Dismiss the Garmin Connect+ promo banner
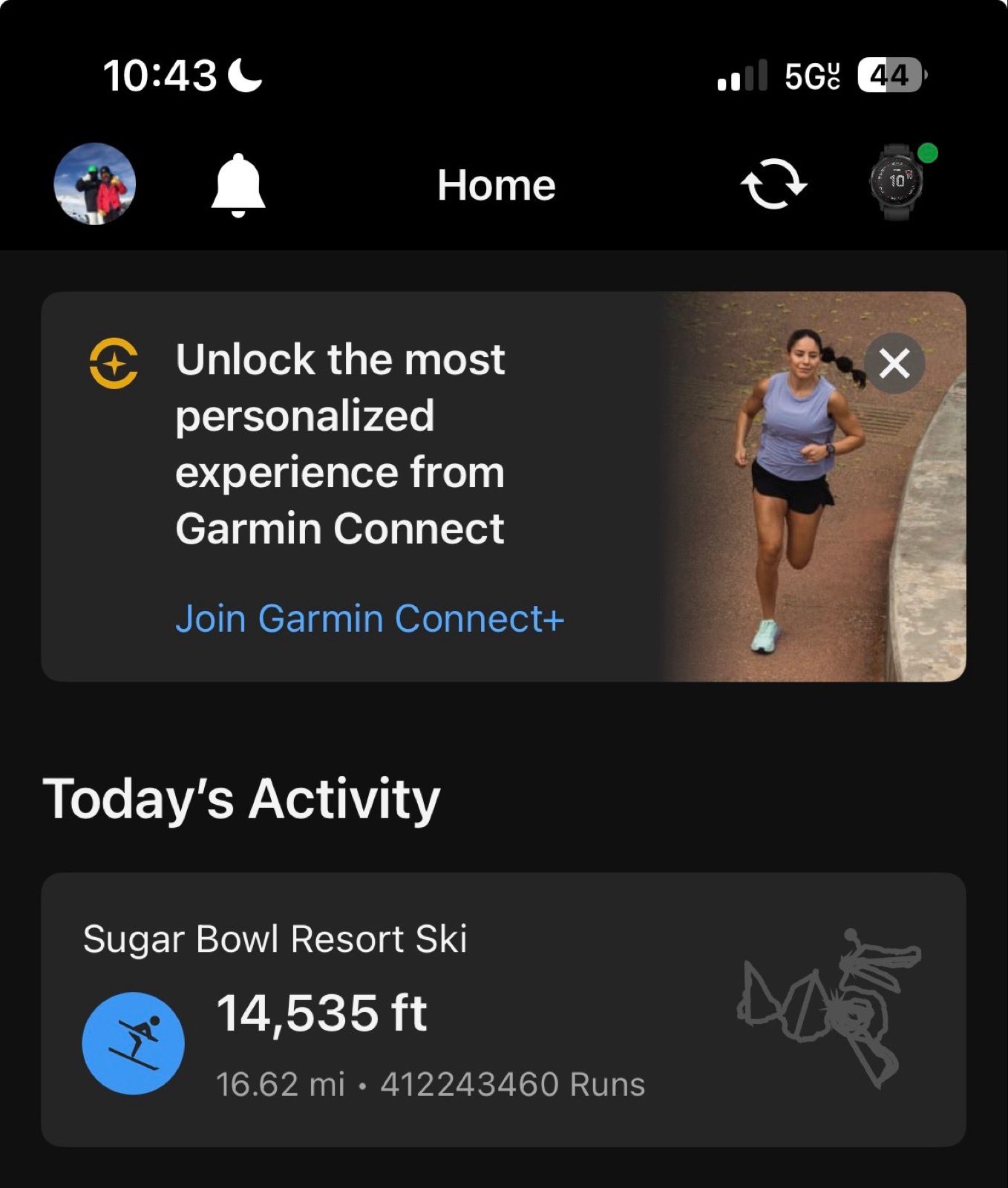Viewport: 1008px width, 1188px height. click(894, 364)
